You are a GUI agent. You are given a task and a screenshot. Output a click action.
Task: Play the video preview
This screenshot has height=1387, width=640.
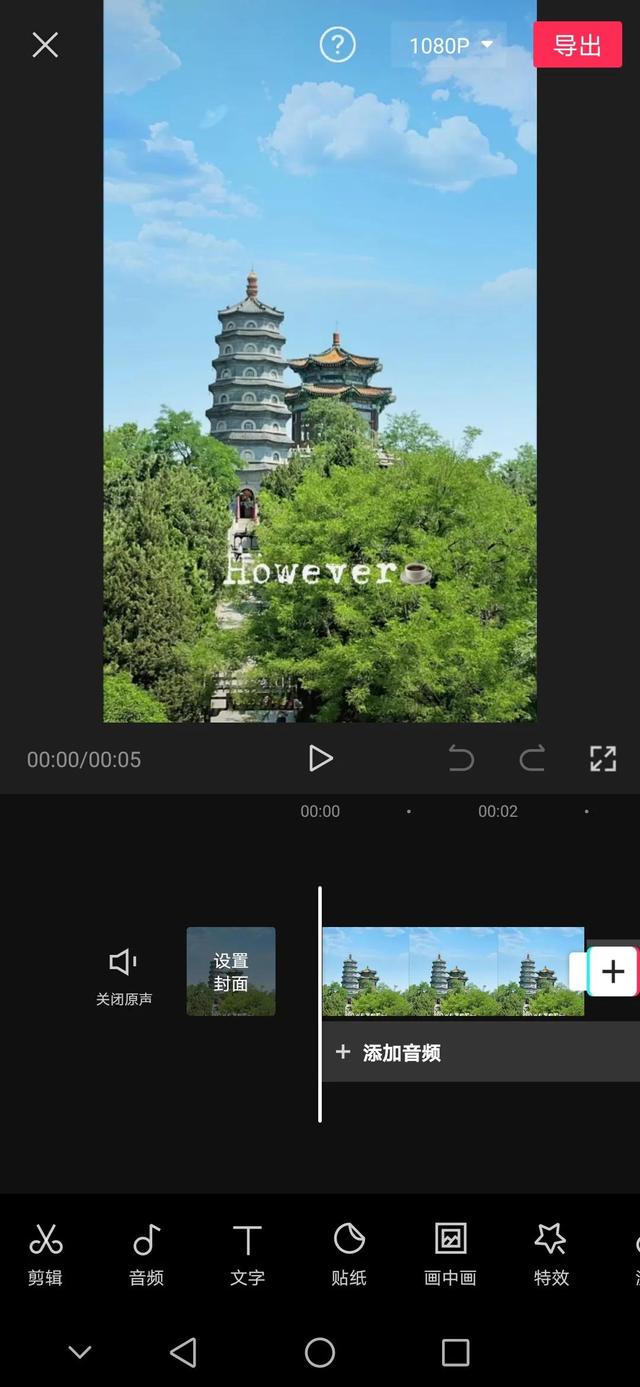click(x=320, y=758)
